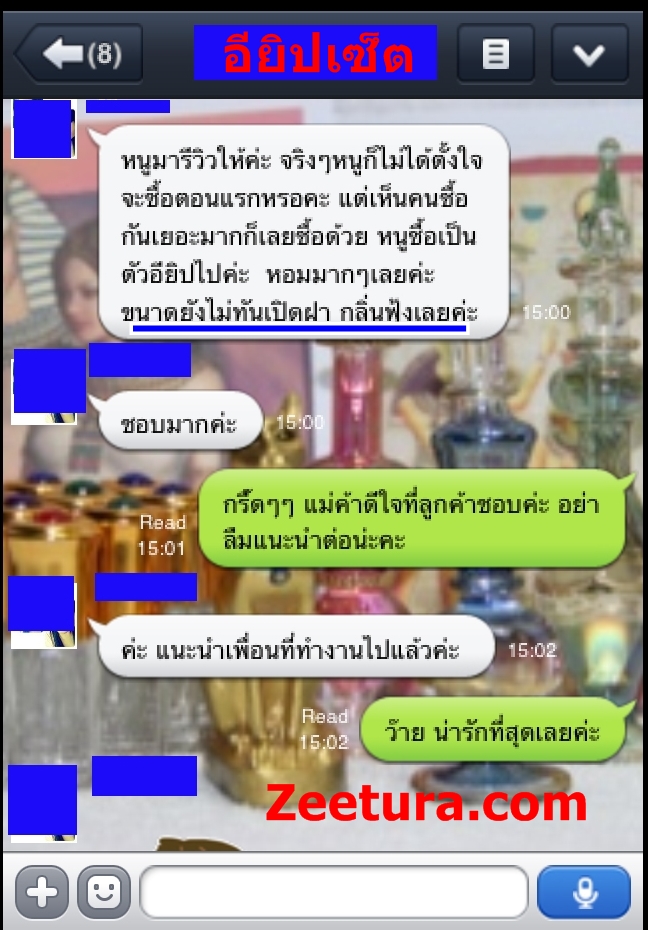Expand the chat options chevron menu

589,54
